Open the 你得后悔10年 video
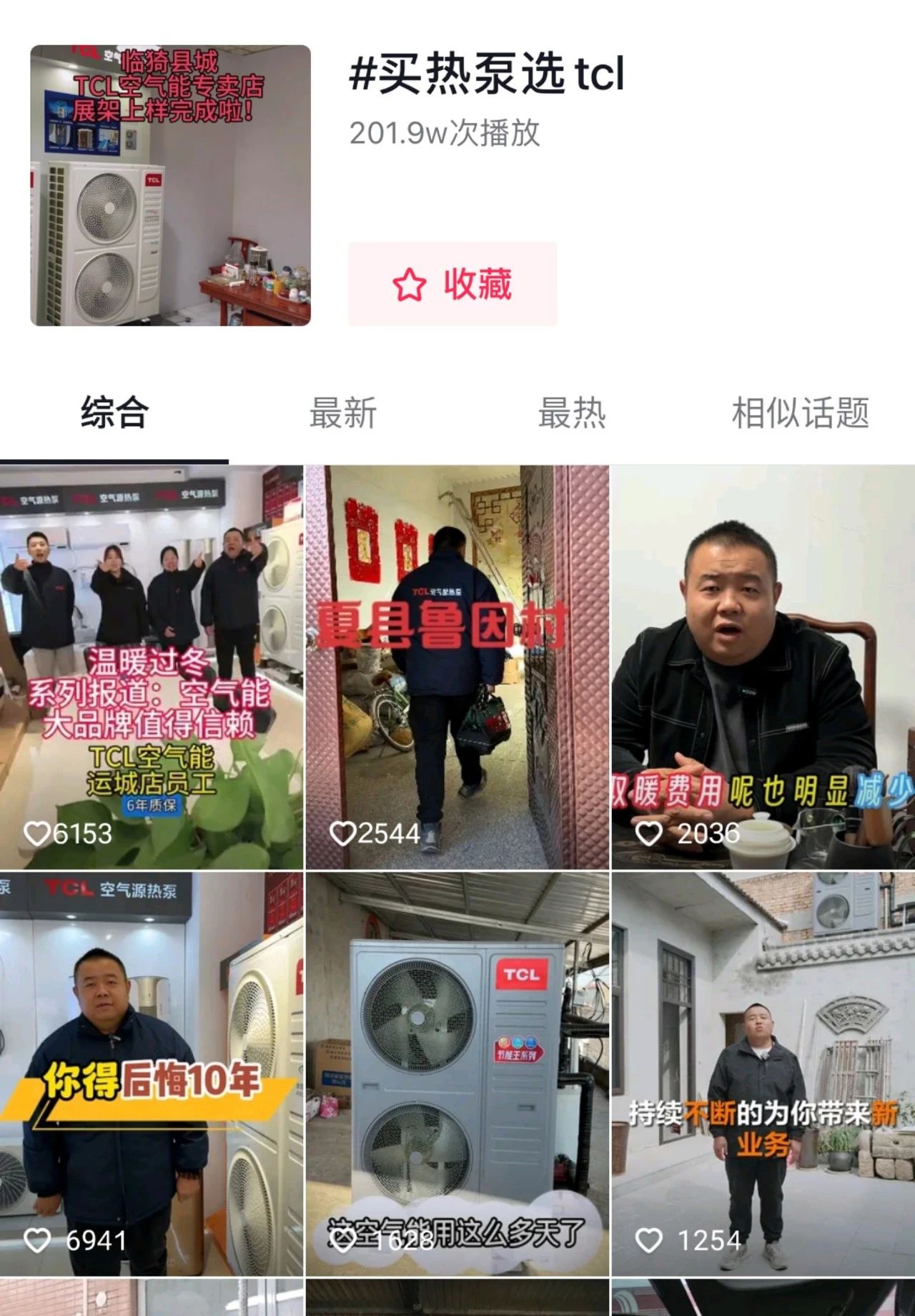The image size is (915, 1316). (x=152, y=1073)
